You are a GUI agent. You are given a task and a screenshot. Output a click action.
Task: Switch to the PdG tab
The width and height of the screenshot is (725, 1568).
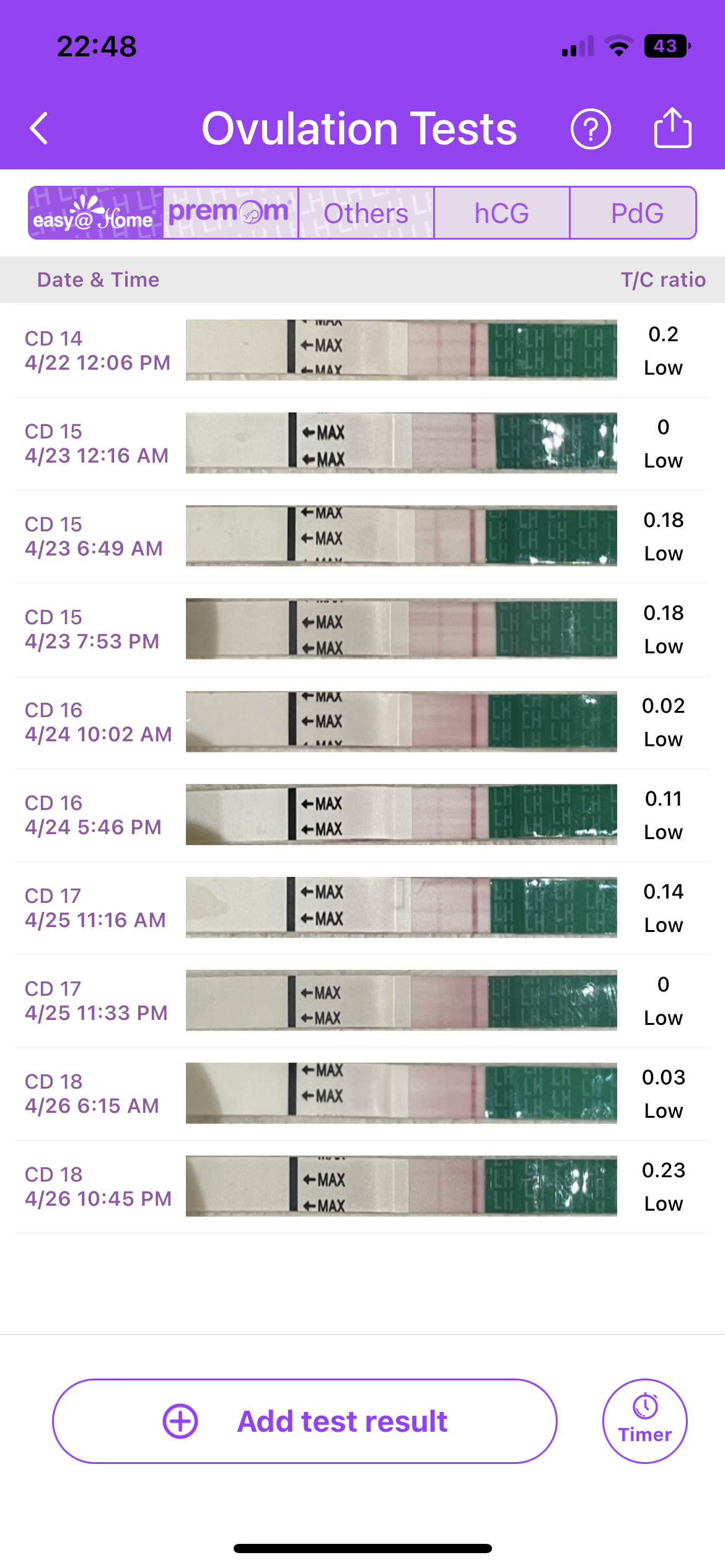(636, 213)
